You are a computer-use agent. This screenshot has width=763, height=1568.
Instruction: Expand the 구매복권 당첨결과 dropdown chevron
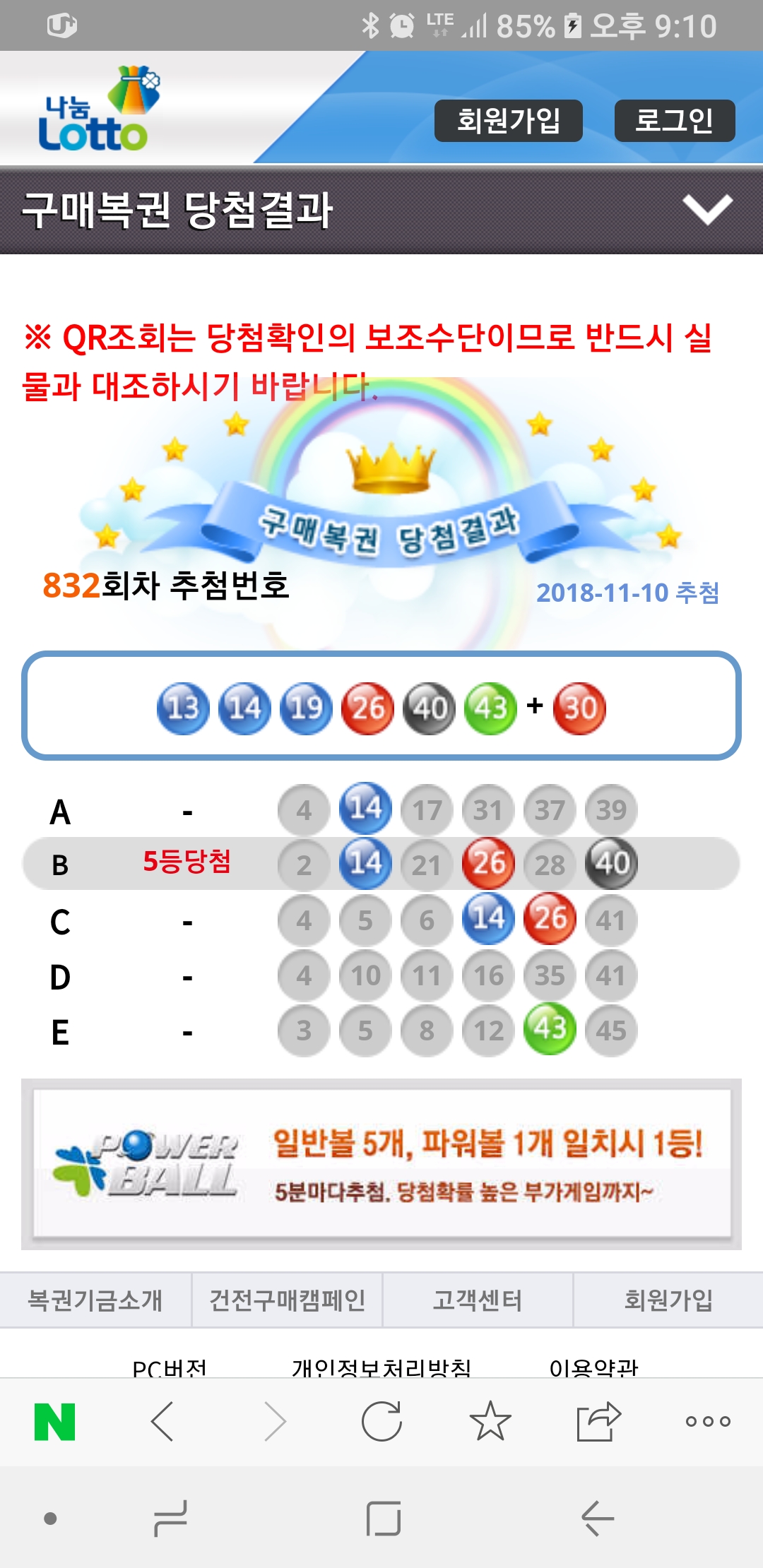point(707,210)
